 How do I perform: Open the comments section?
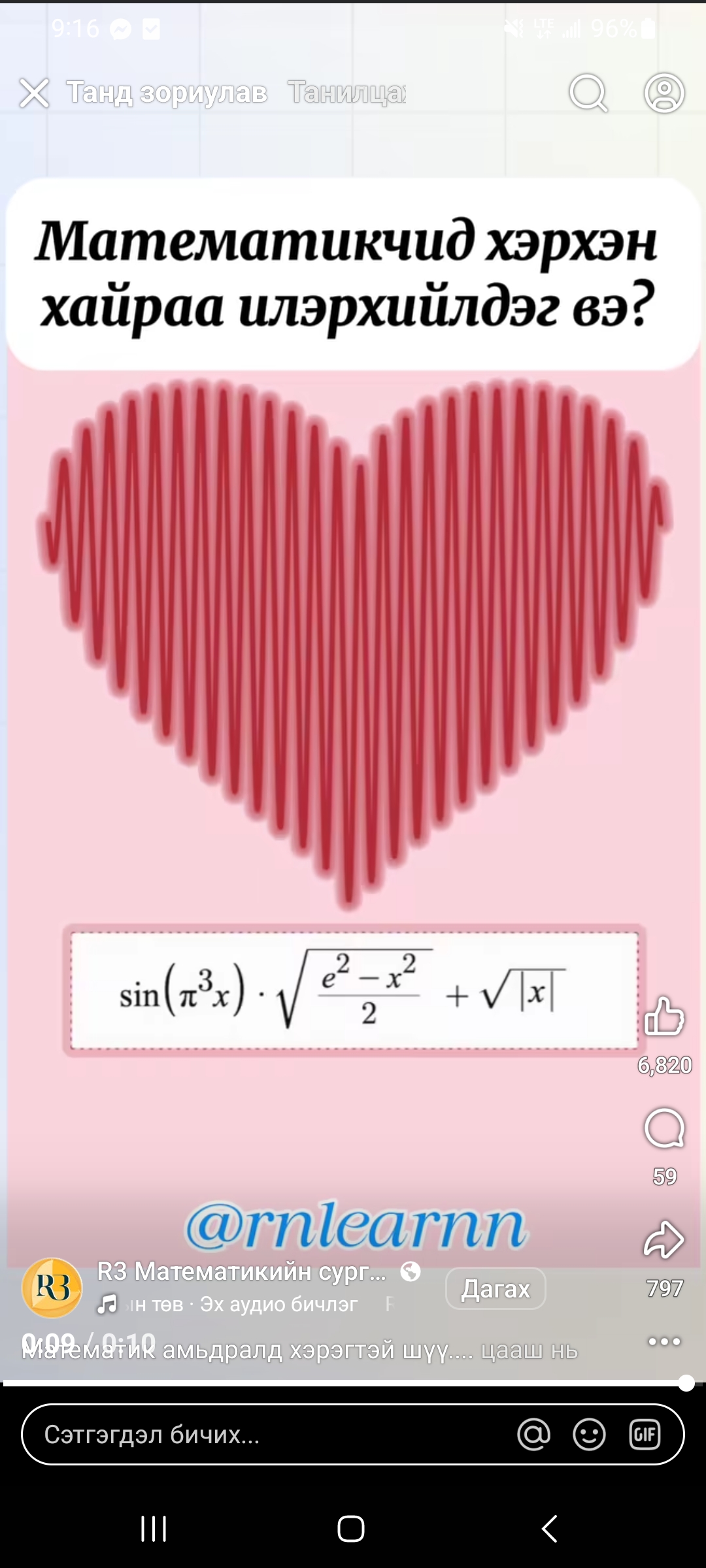click(664, 1129)
